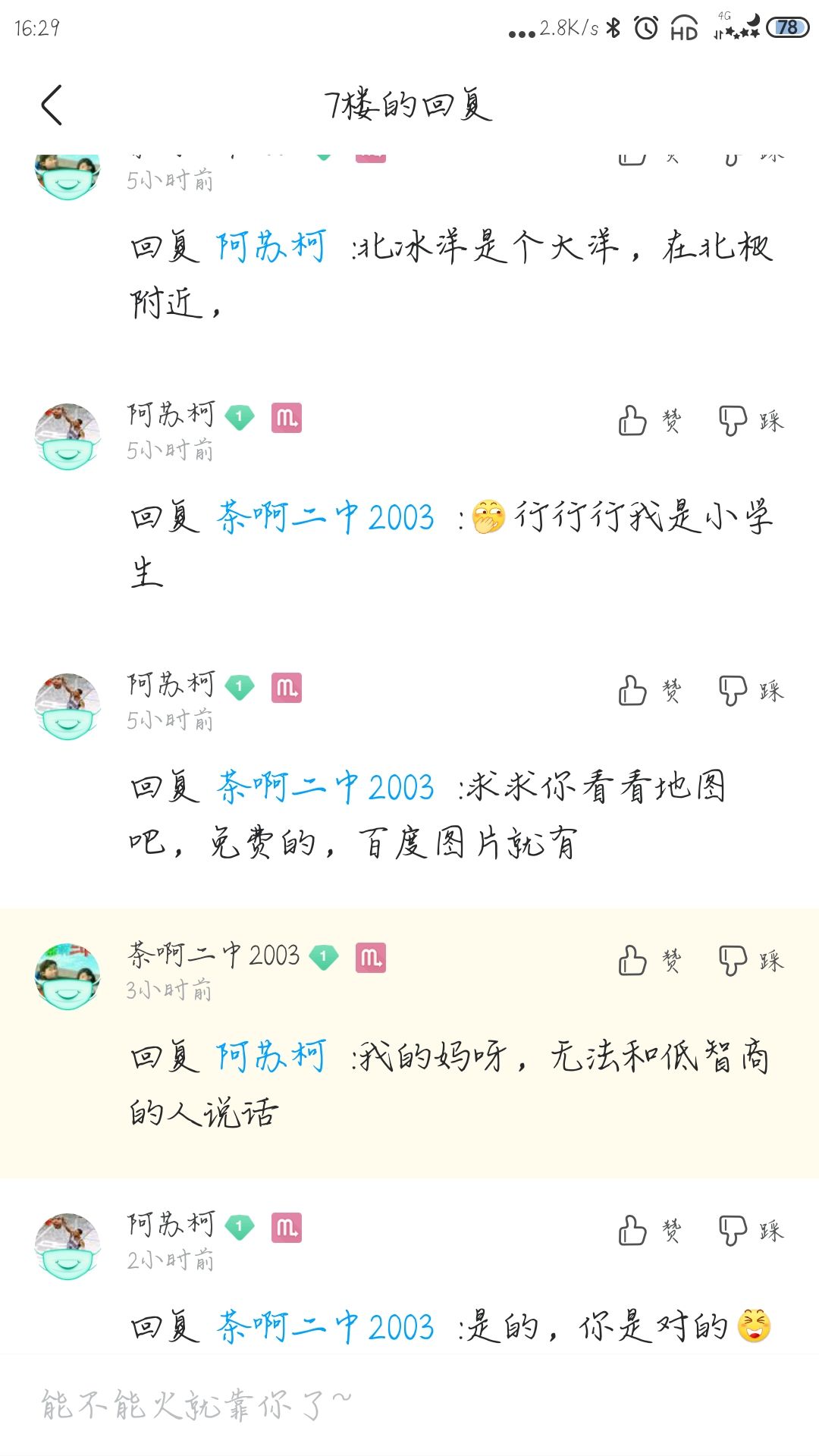Image resolution: width=819 pixels, height=1456 pixels.
Task: Open 阿苏柯 link in the "我的妈呀" reply
Action: click(271, 1057)
